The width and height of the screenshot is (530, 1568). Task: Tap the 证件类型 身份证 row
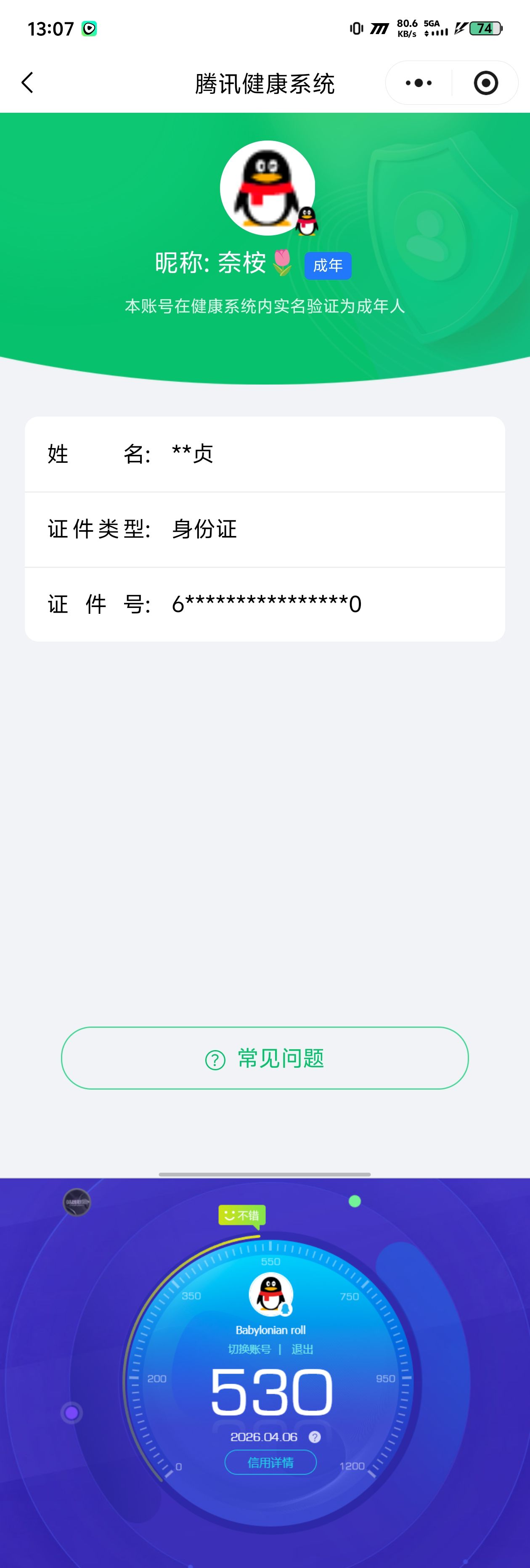point(265,529)
